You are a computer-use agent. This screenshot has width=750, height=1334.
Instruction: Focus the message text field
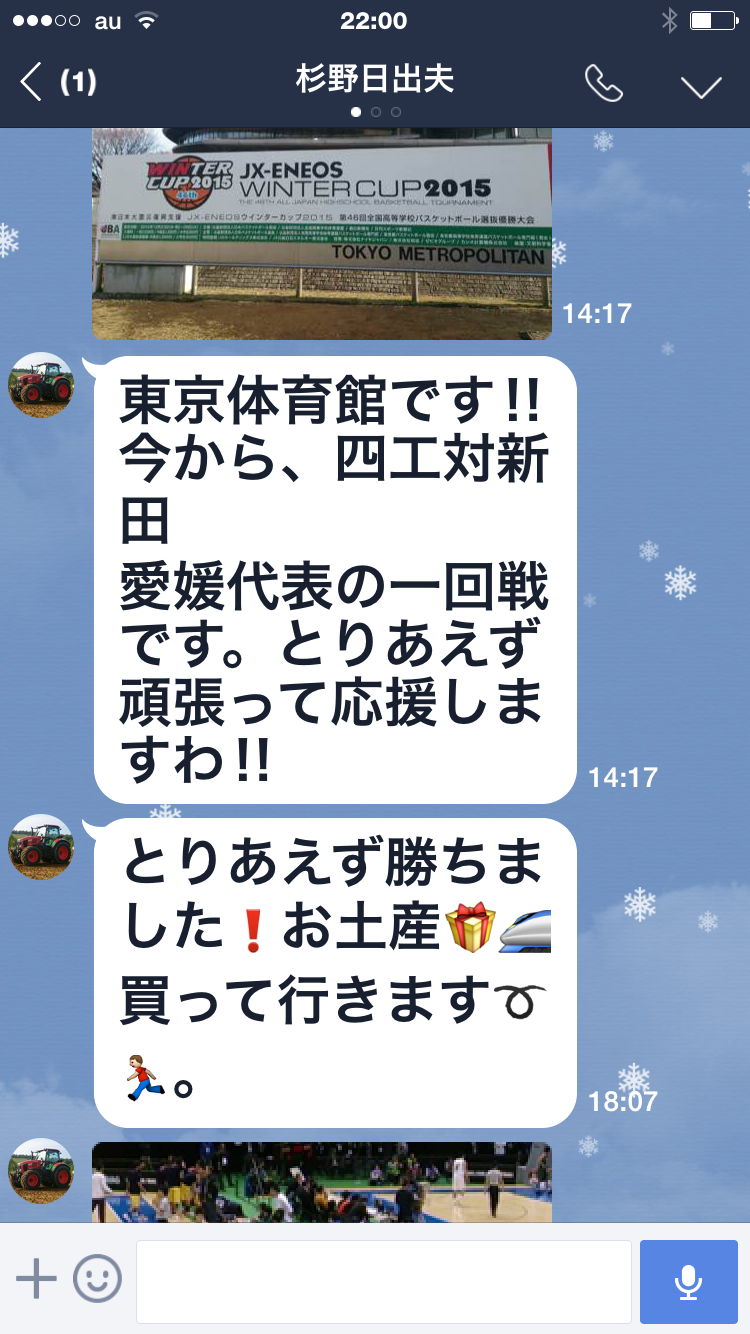pos(383,1281)
